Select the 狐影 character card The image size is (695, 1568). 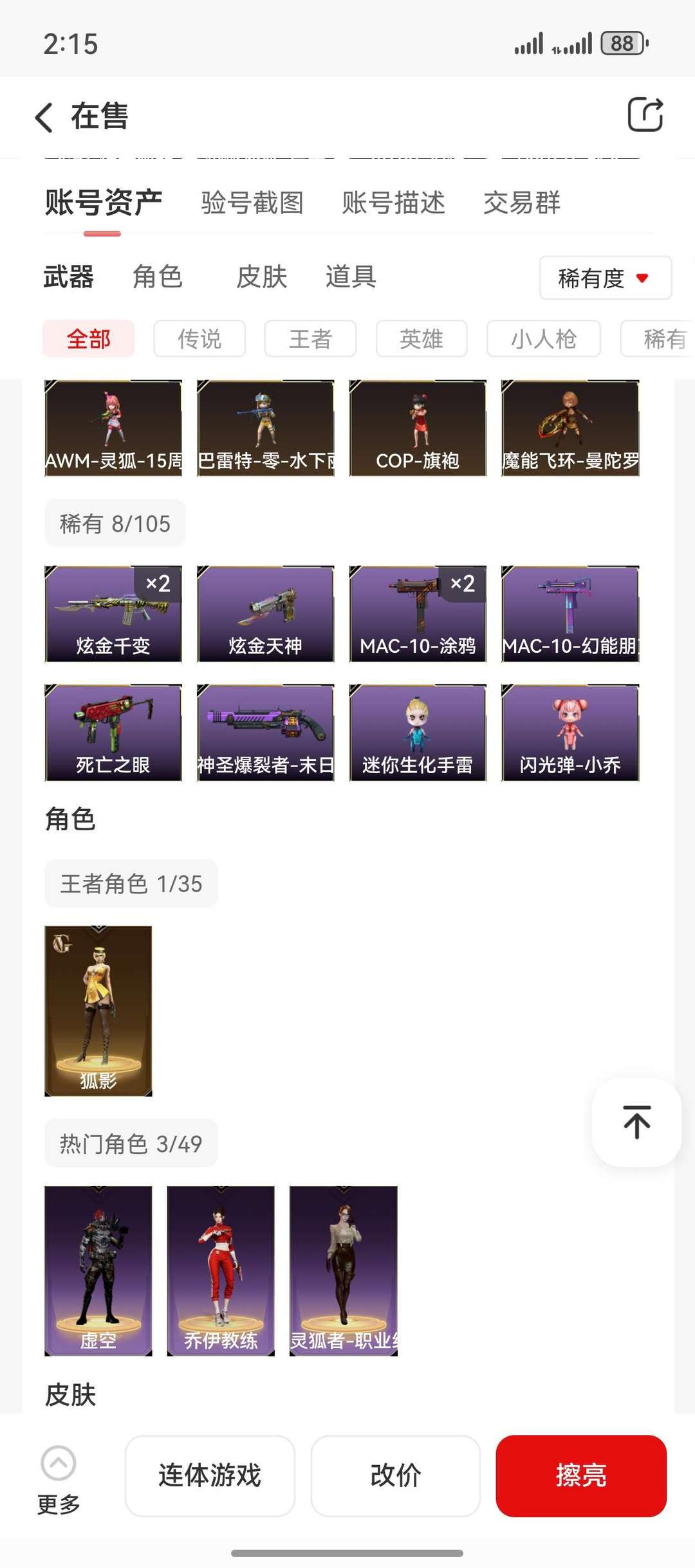[98, 1010]
